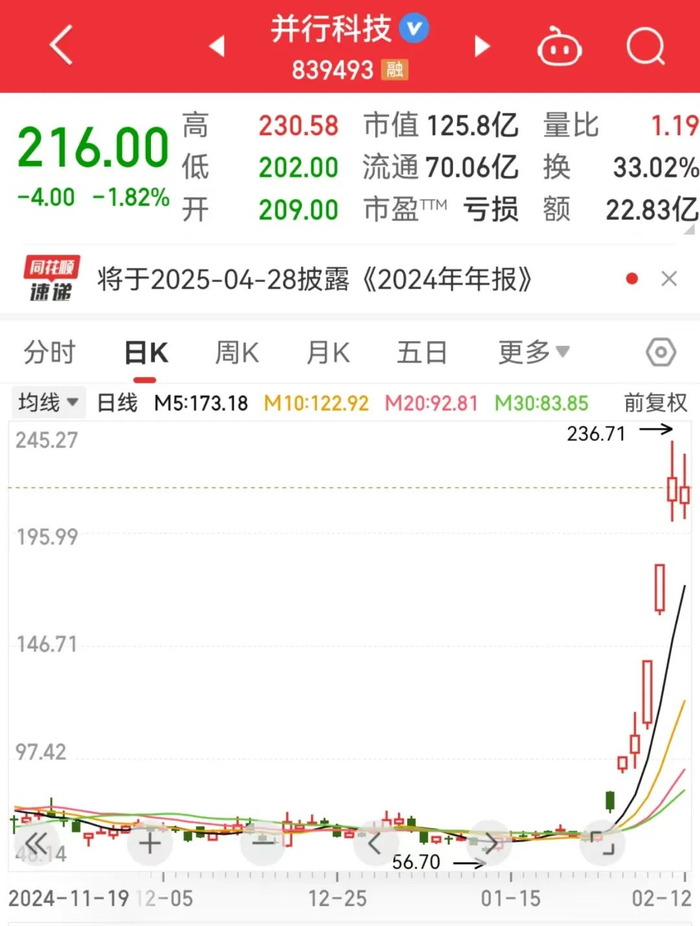Switch to the previous stock
The height and width of the screenshot is (926, 700).
pyautogui.click(x=216, y=46)
